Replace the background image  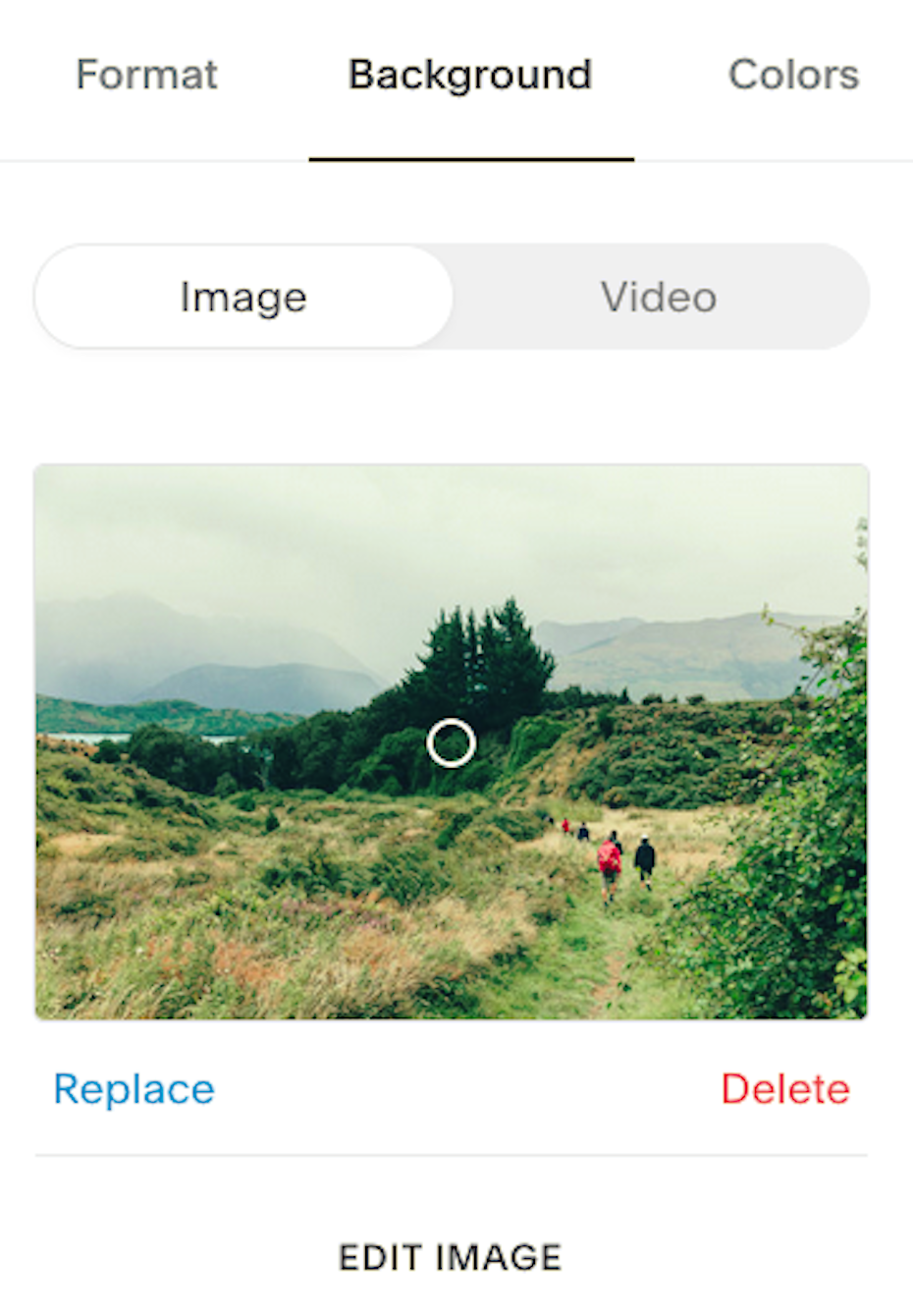pos(134,1089)
